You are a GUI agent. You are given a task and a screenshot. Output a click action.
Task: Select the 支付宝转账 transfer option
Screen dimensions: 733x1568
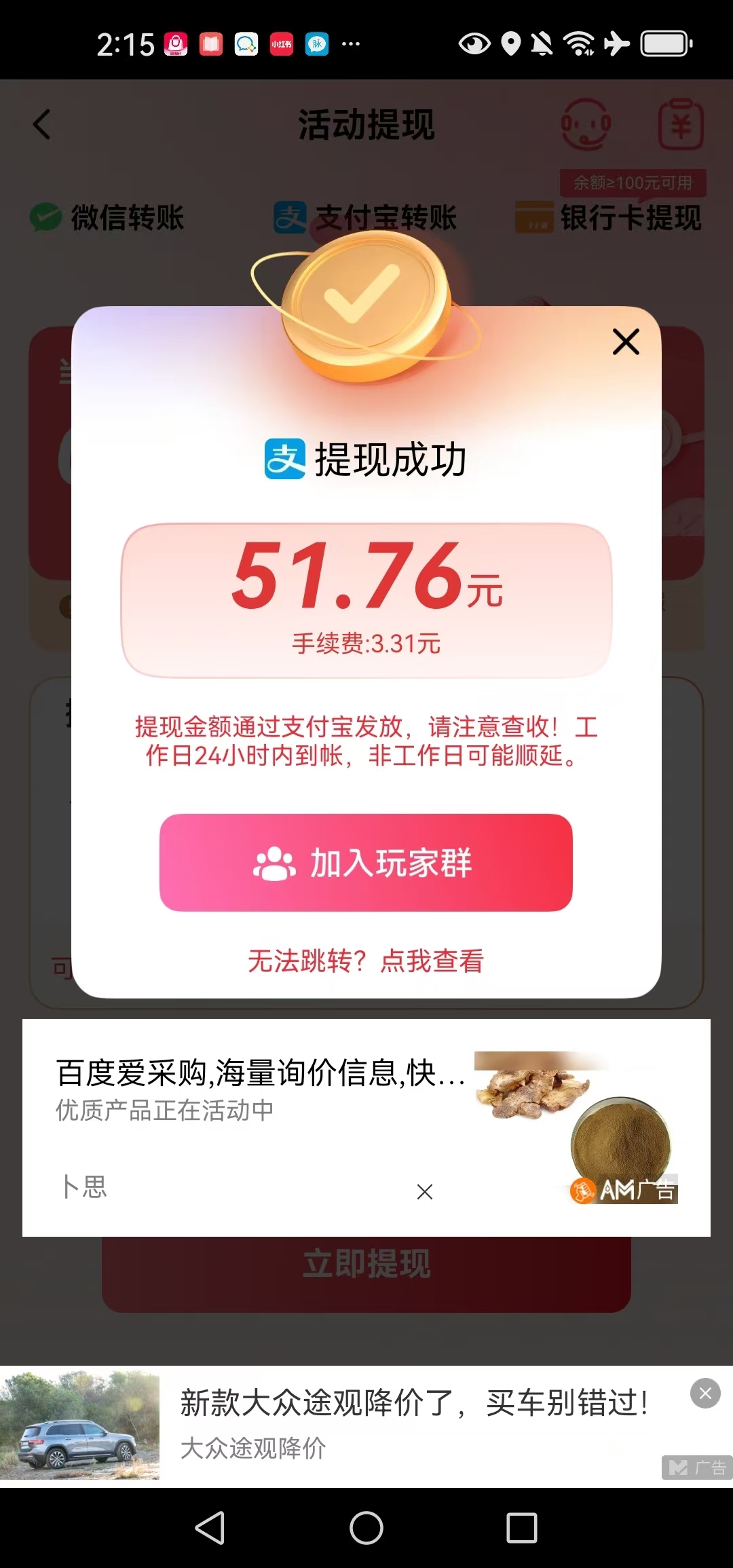click(x=383, y=218)
